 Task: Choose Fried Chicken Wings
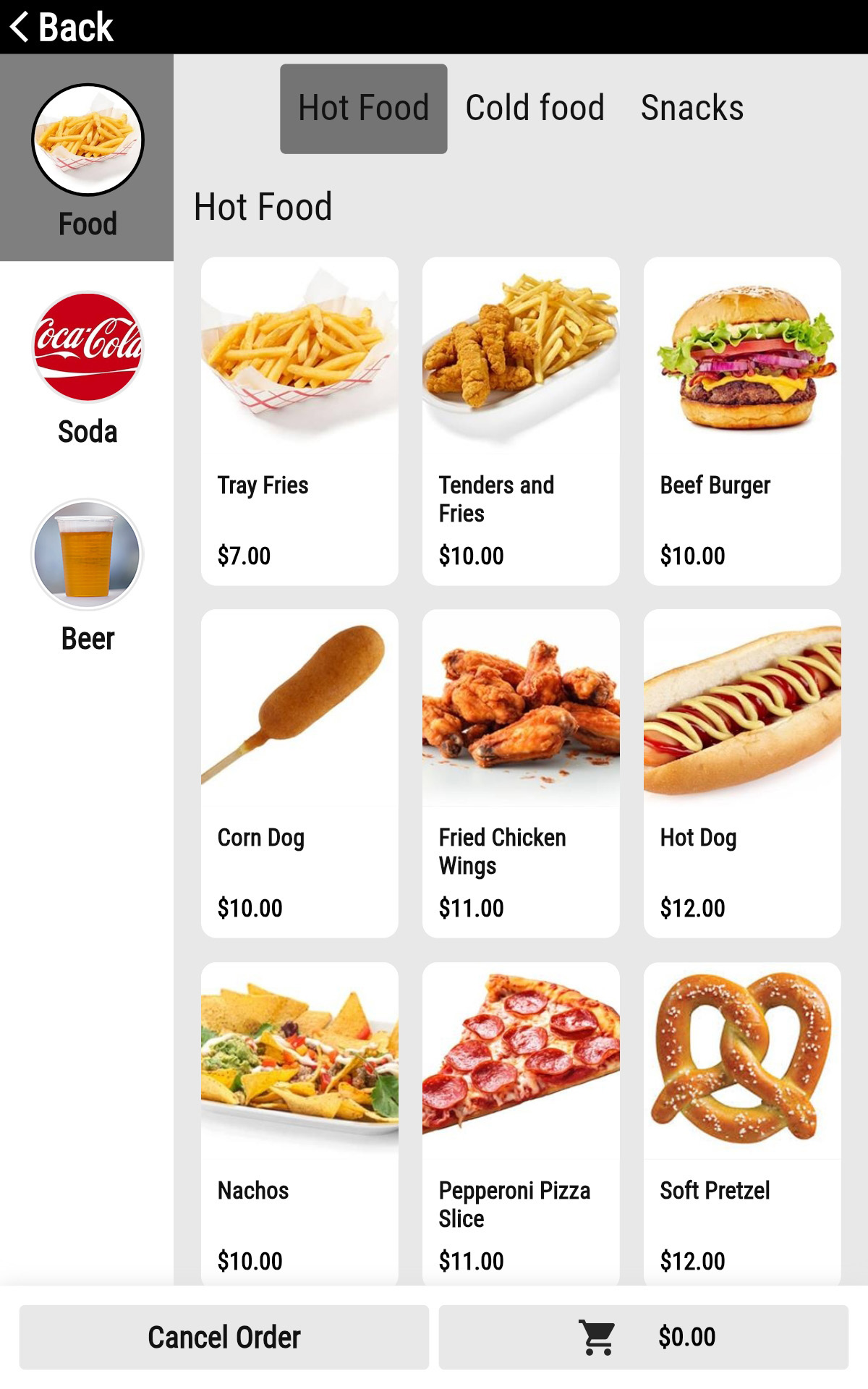coord(521,773)
